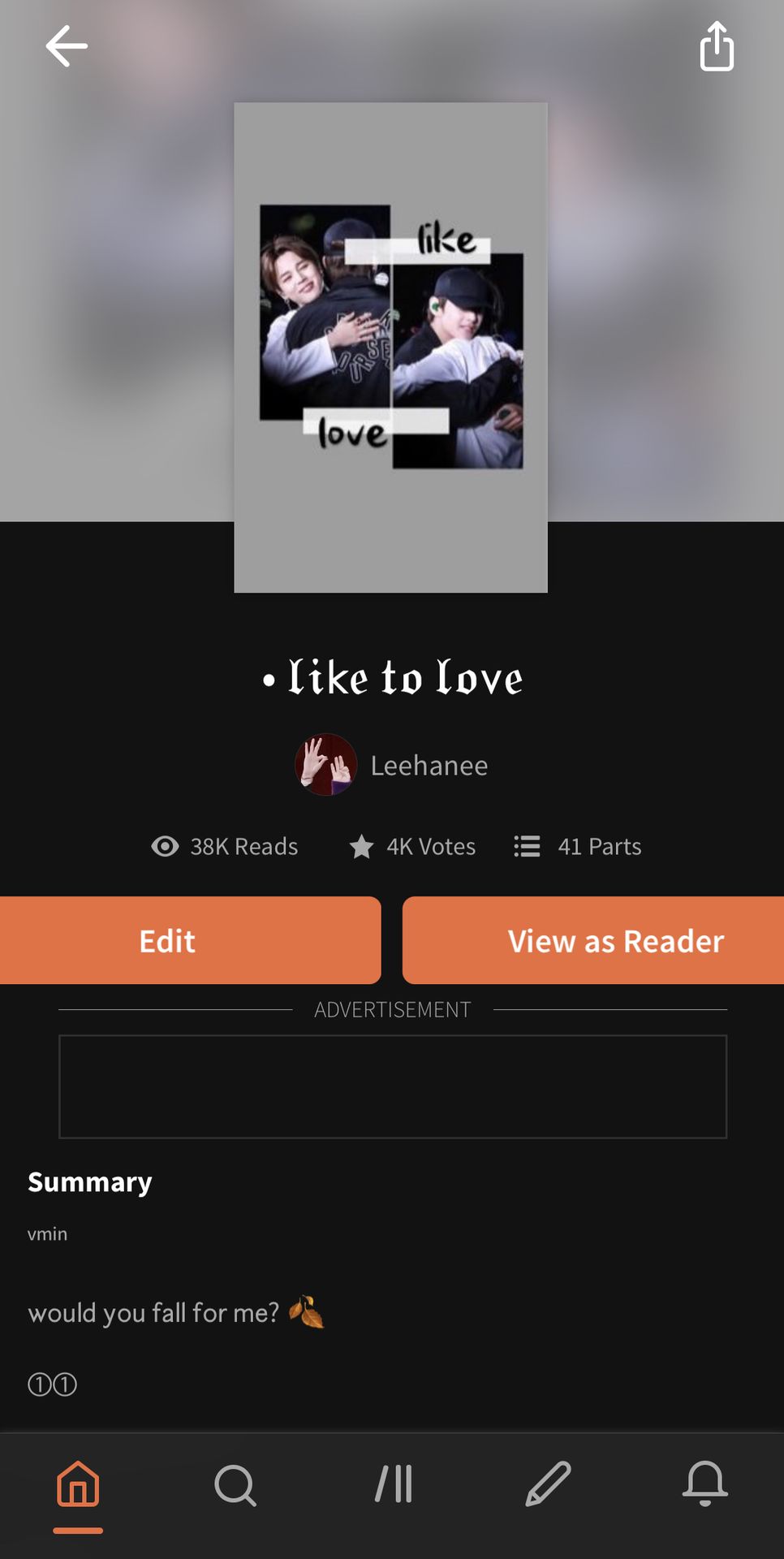Select View as Reader
Image resolution: width=784 pixels, height=1559 pixels.
pyautogui.click(x=594, y=940)
